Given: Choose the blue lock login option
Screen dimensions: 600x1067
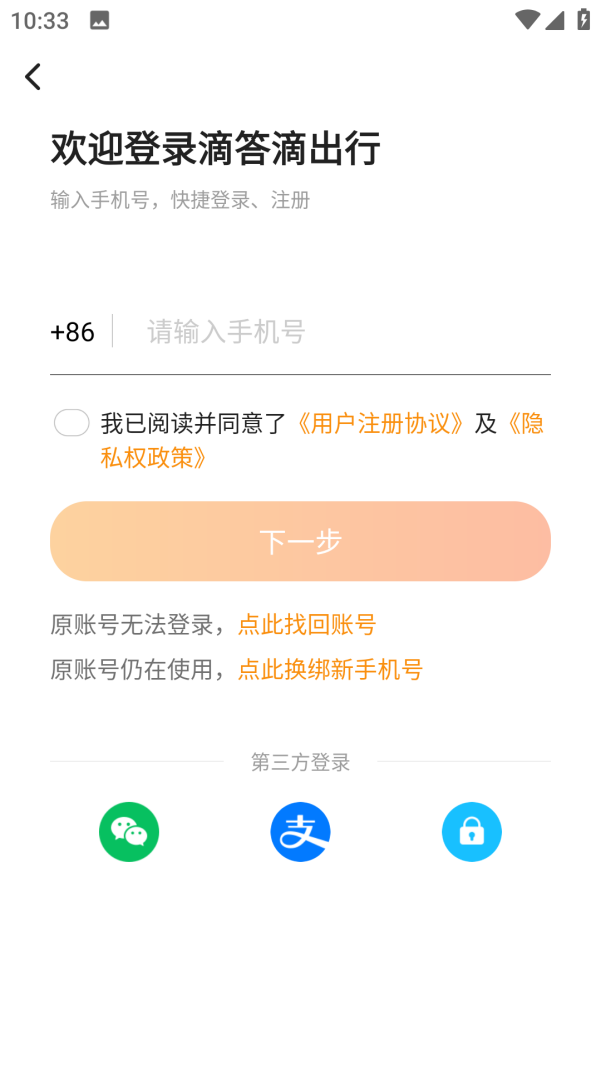Looking at the screenshot, I should click(472, 832).
